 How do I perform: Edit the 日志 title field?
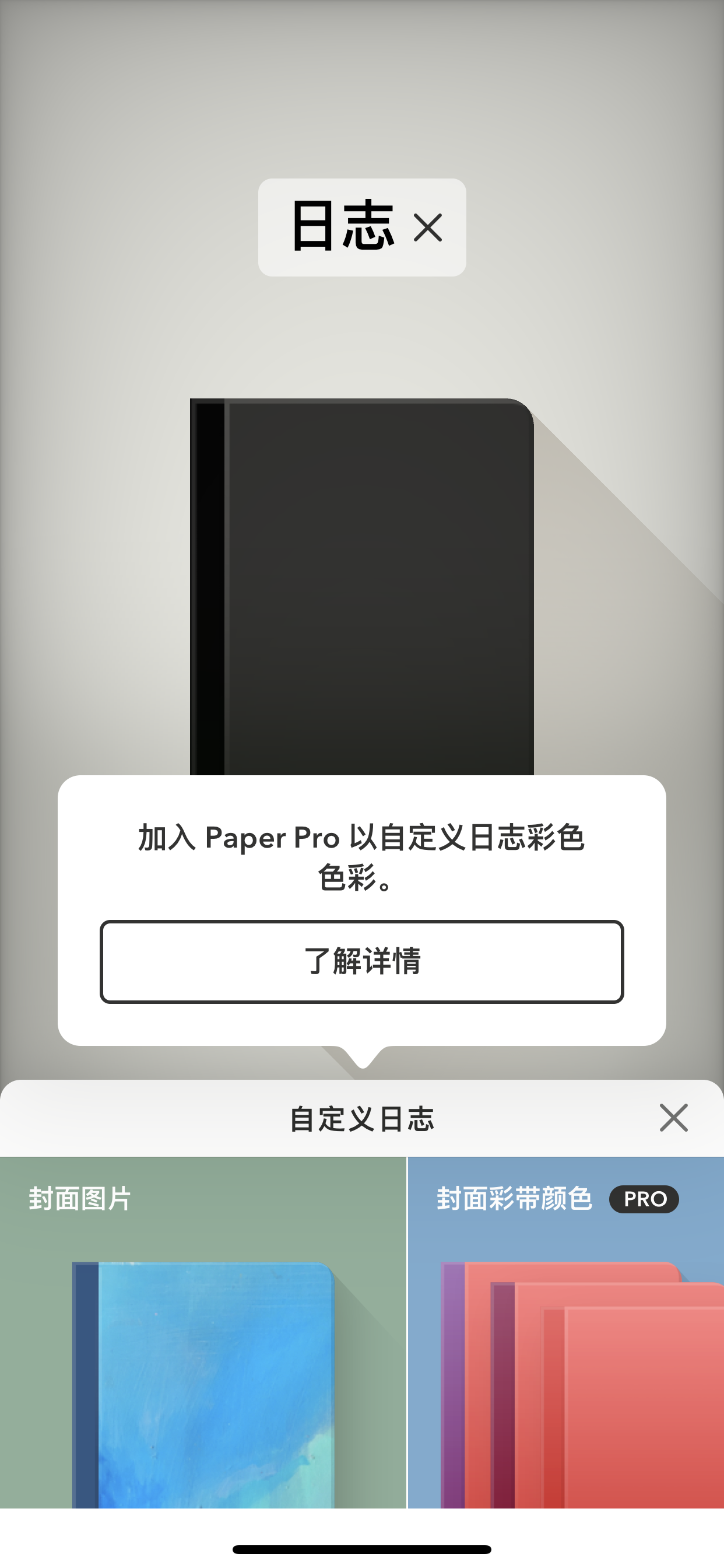pos(343,227)
